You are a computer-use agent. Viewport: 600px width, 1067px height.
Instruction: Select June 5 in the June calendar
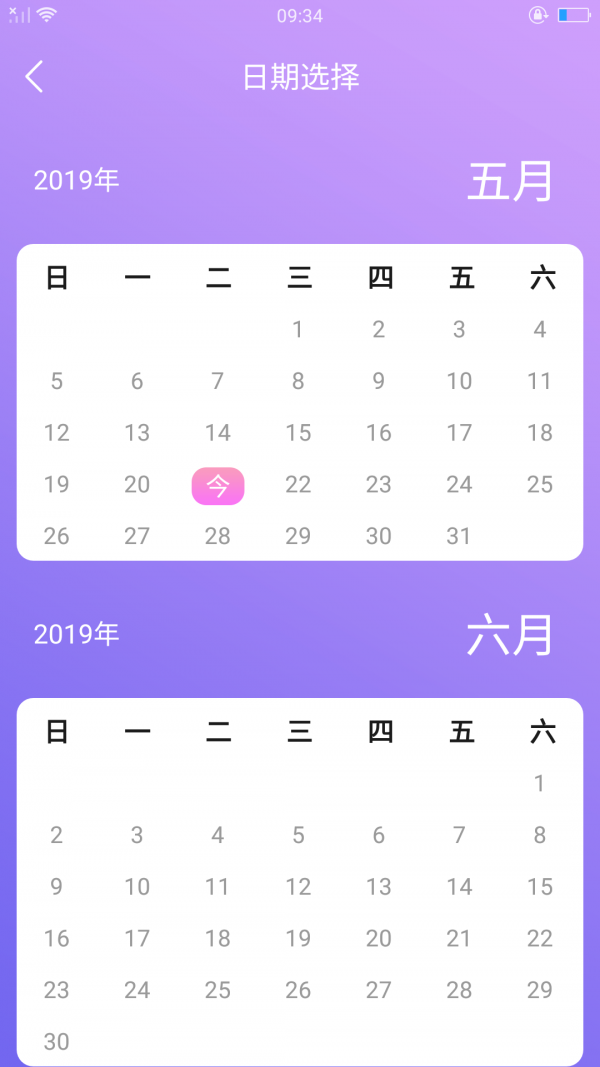[x=298, y=835]
